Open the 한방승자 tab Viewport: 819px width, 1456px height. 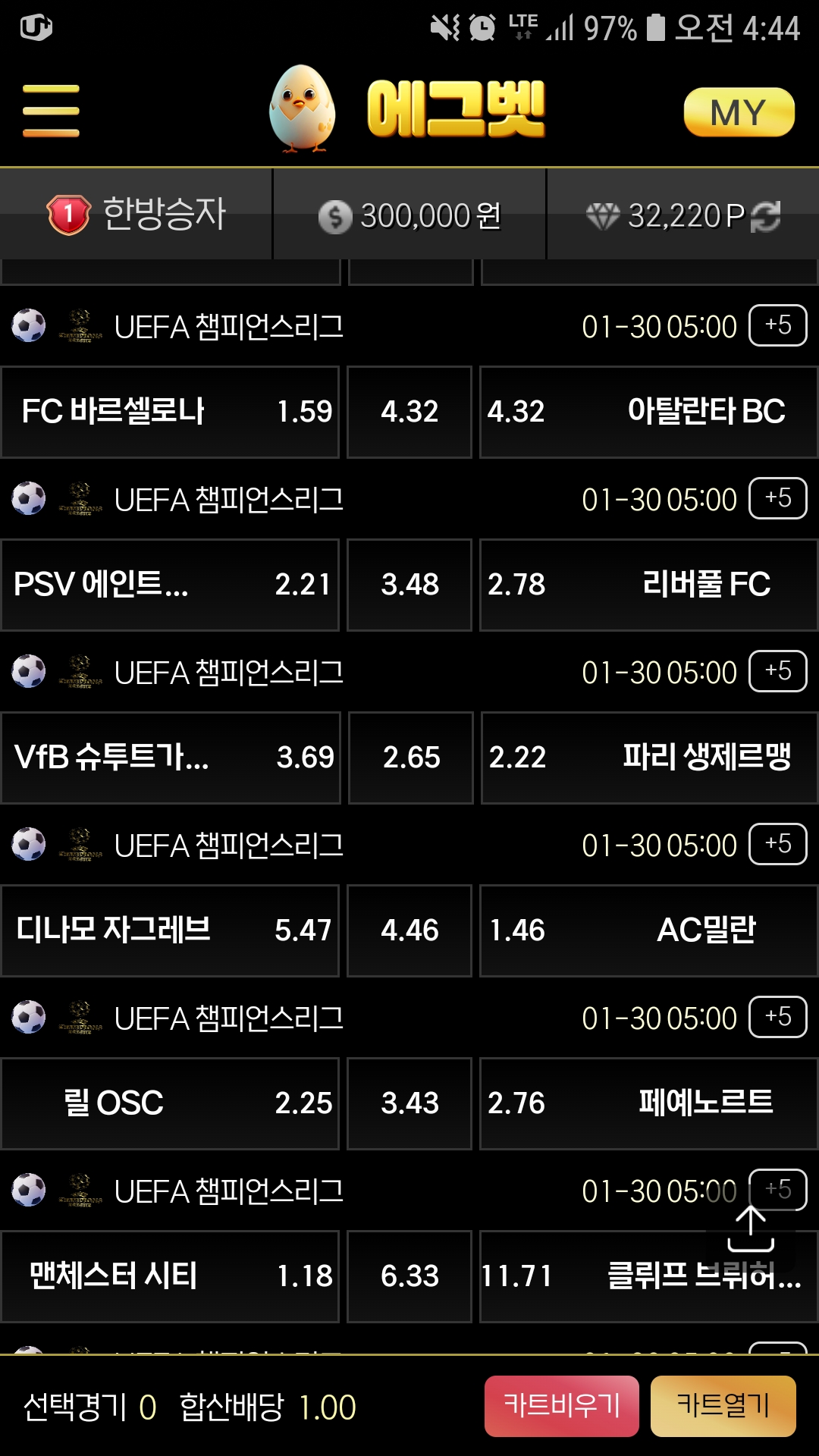pyautogui.click(x=136, y=214)
